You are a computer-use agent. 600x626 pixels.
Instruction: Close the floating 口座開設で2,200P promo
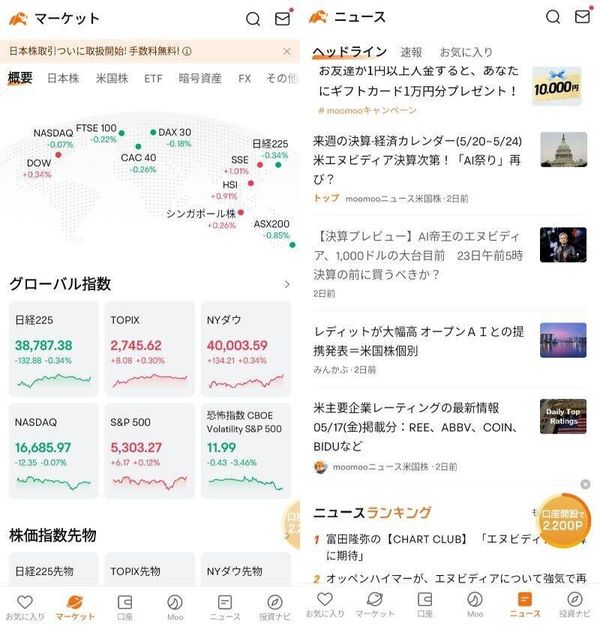tap(585, 484)
